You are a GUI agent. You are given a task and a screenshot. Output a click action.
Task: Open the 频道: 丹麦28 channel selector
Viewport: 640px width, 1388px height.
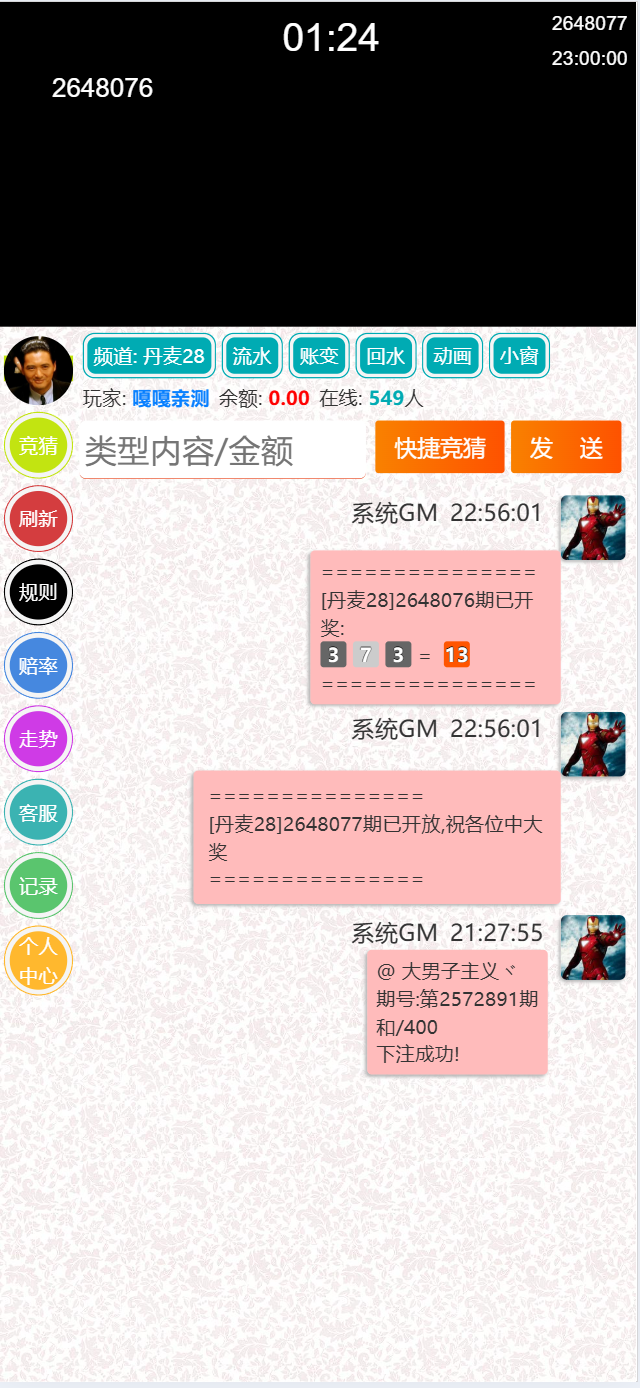point(149,355)
